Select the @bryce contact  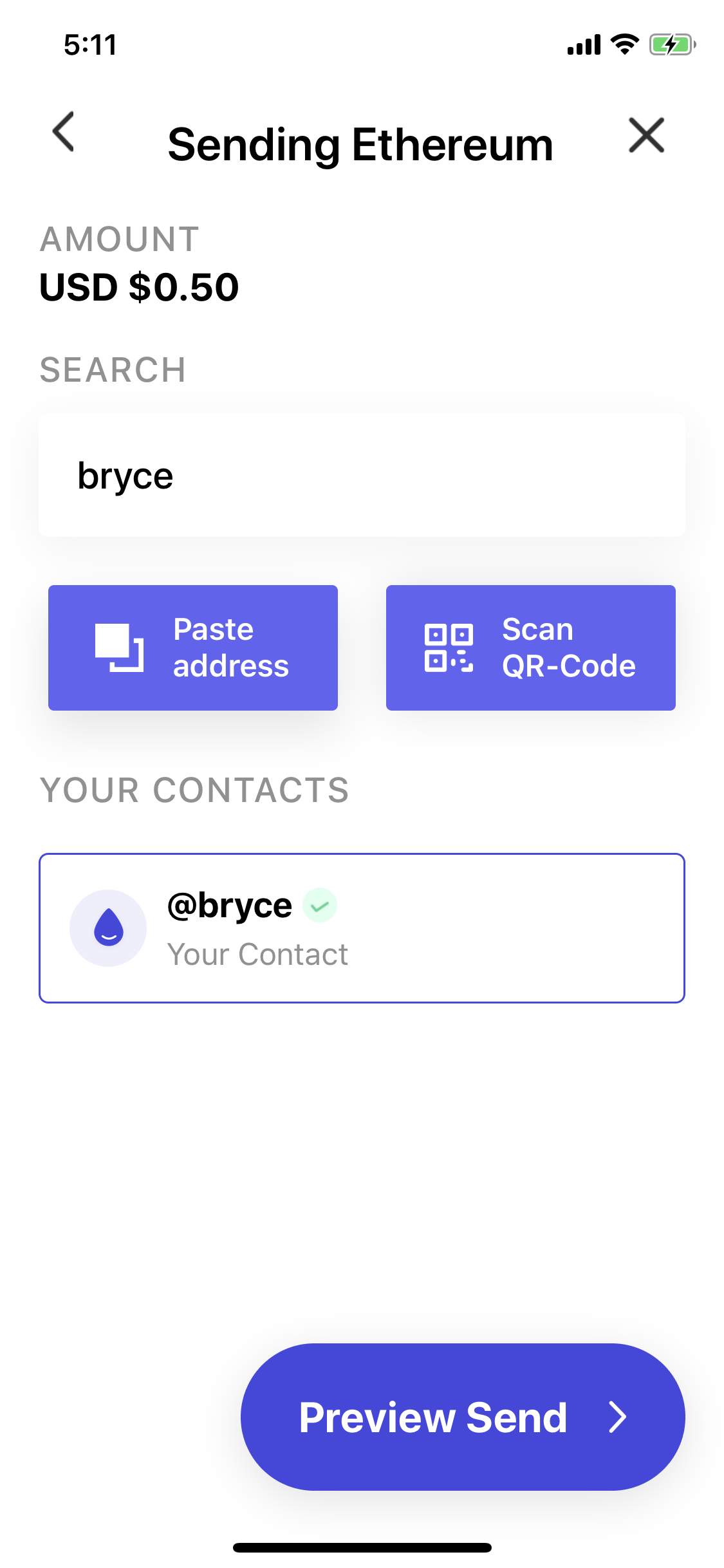pos(362,928)
